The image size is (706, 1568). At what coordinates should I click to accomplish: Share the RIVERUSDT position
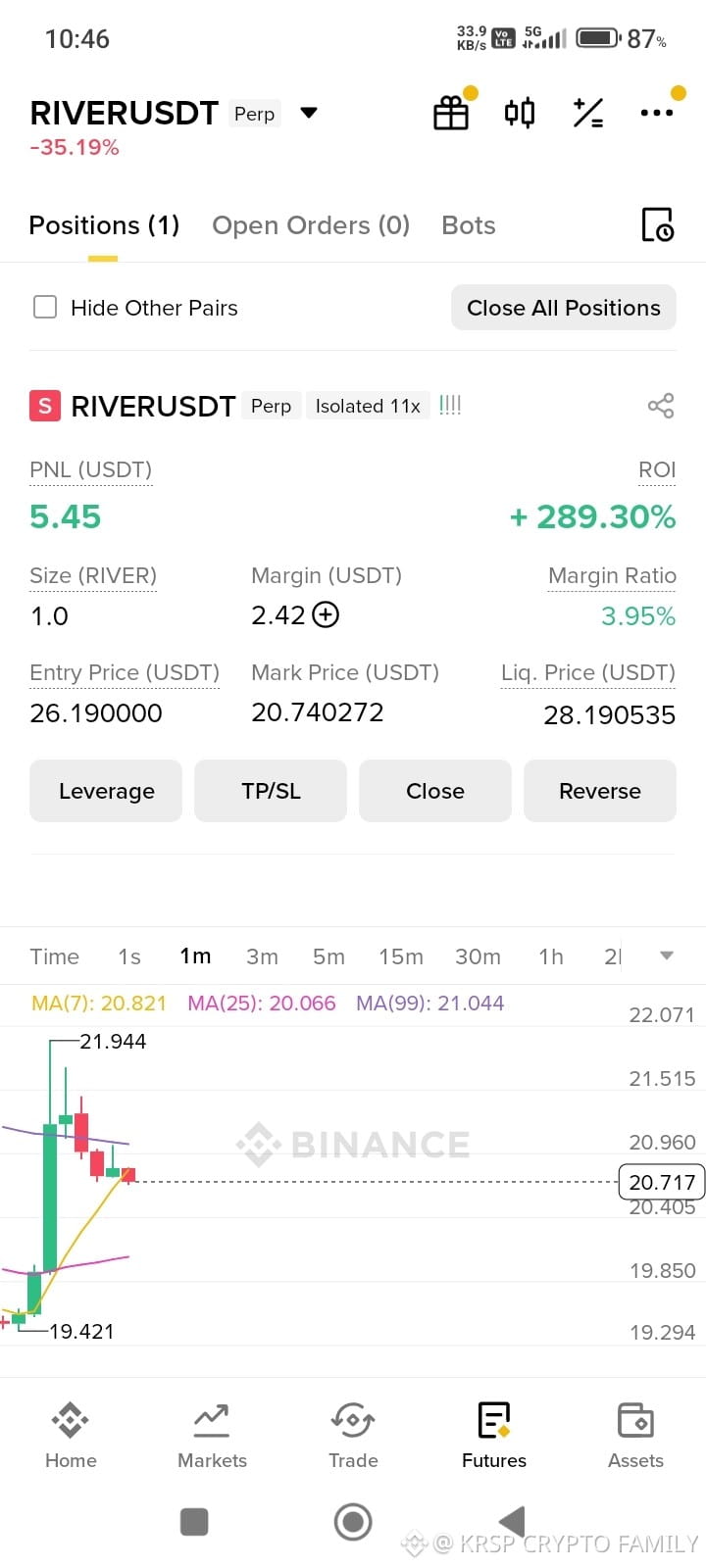[x=661, y=406]
